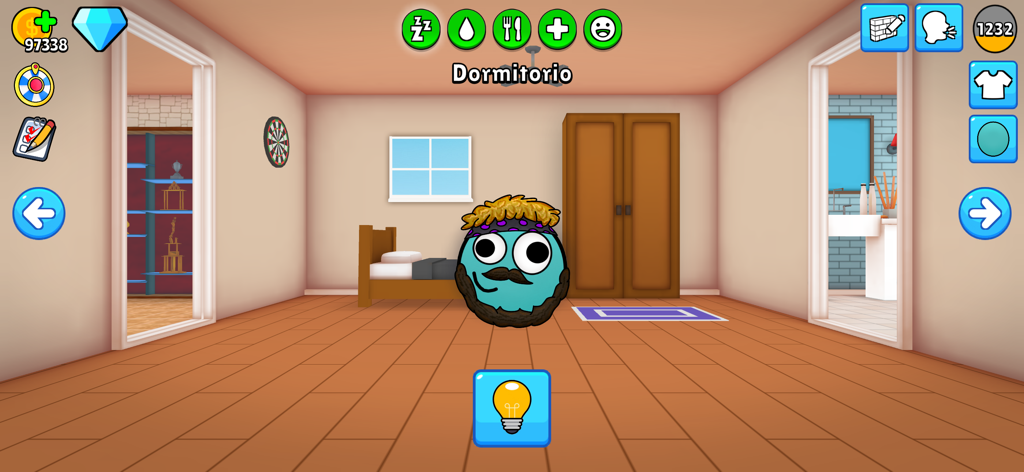Go to the next room with right arrow
This screenshot has height=472, width=1024.
coord(984,213)
